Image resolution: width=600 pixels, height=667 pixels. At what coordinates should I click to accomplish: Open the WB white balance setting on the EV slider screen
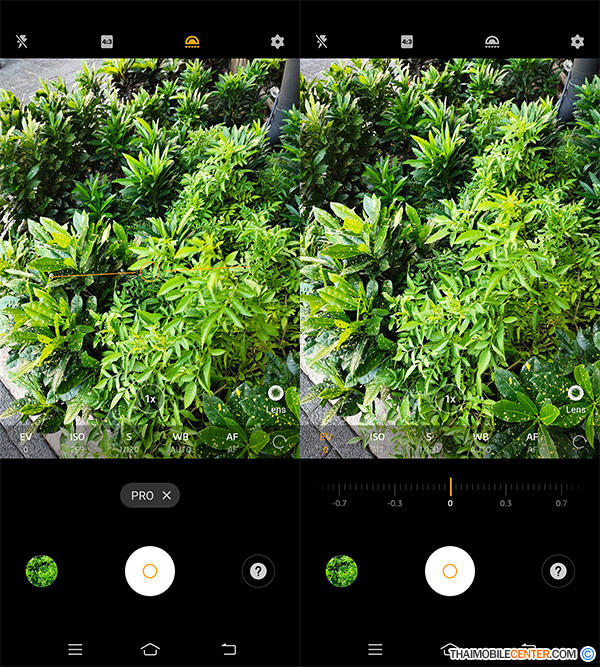coord(481,441)
